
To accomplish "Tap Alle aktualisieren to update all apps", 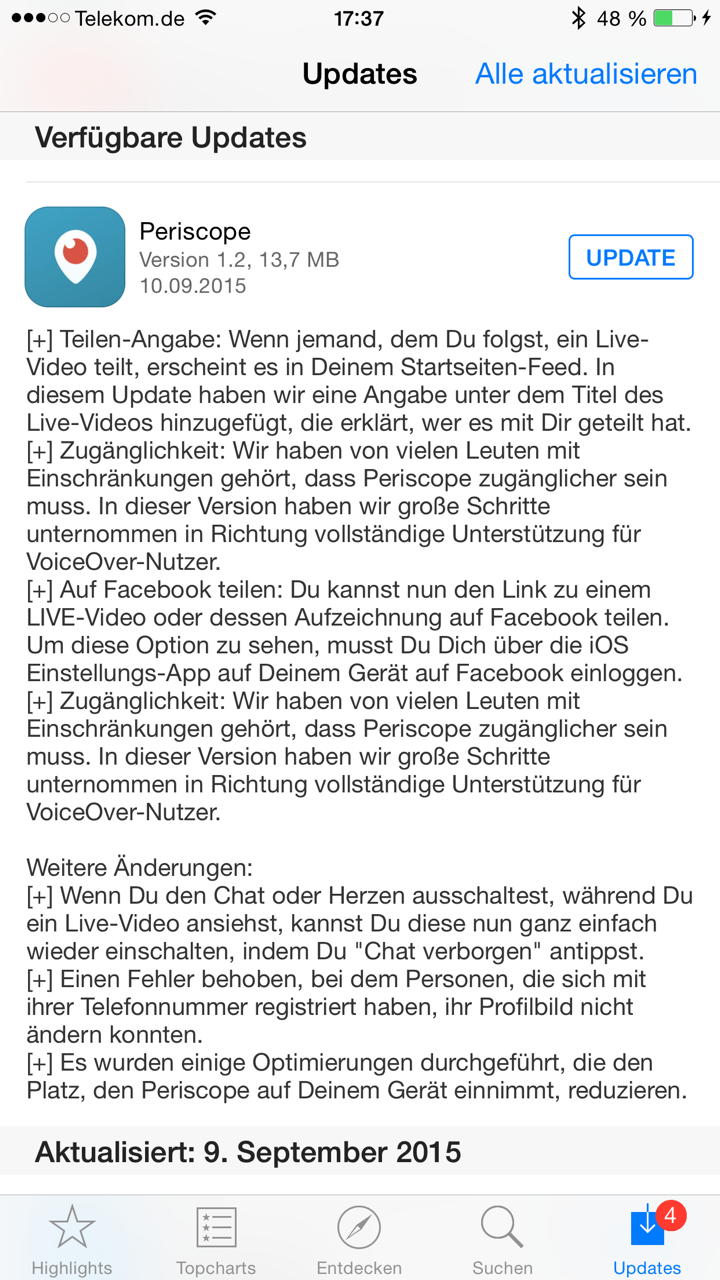I will [586, 74].
